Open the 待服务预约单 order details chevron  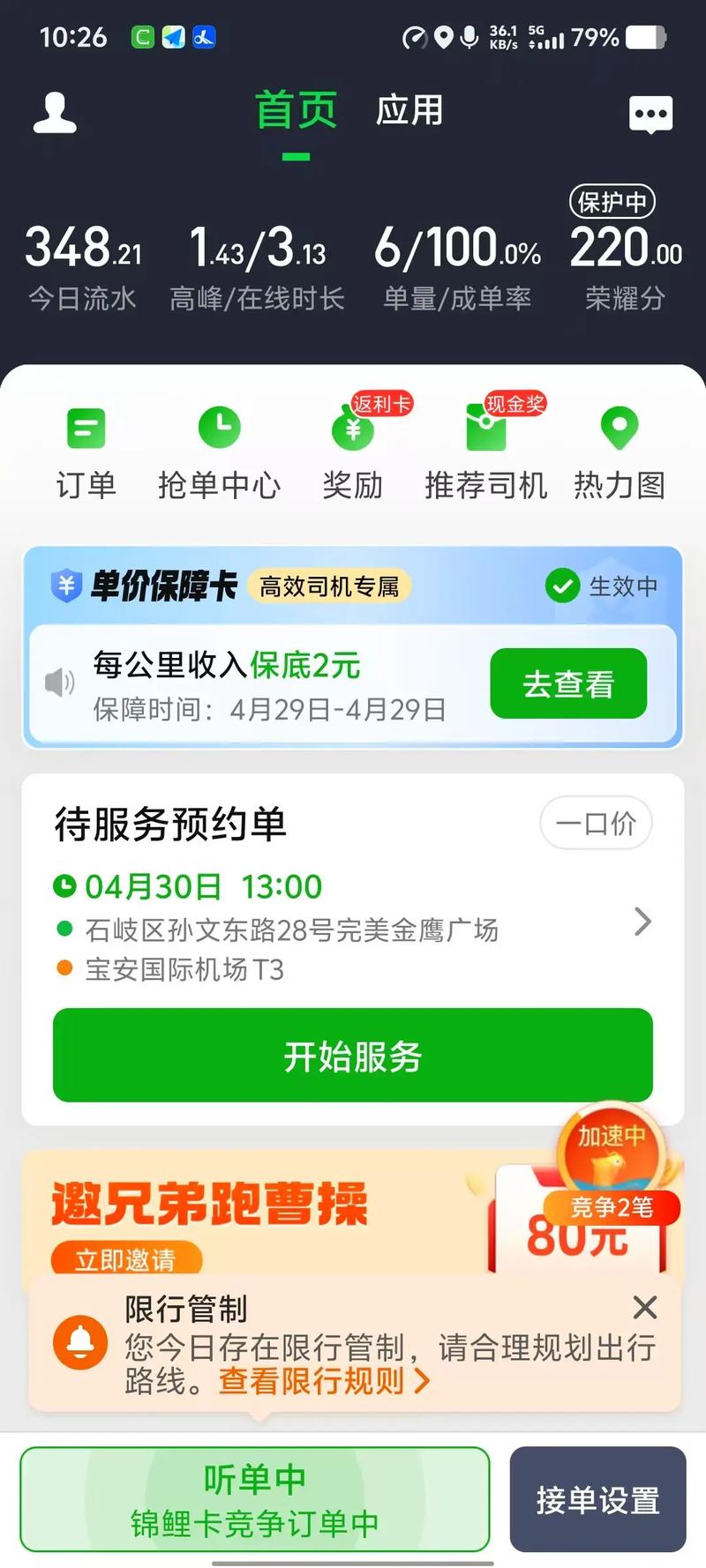pyautogui.click(x=642, y=922)
